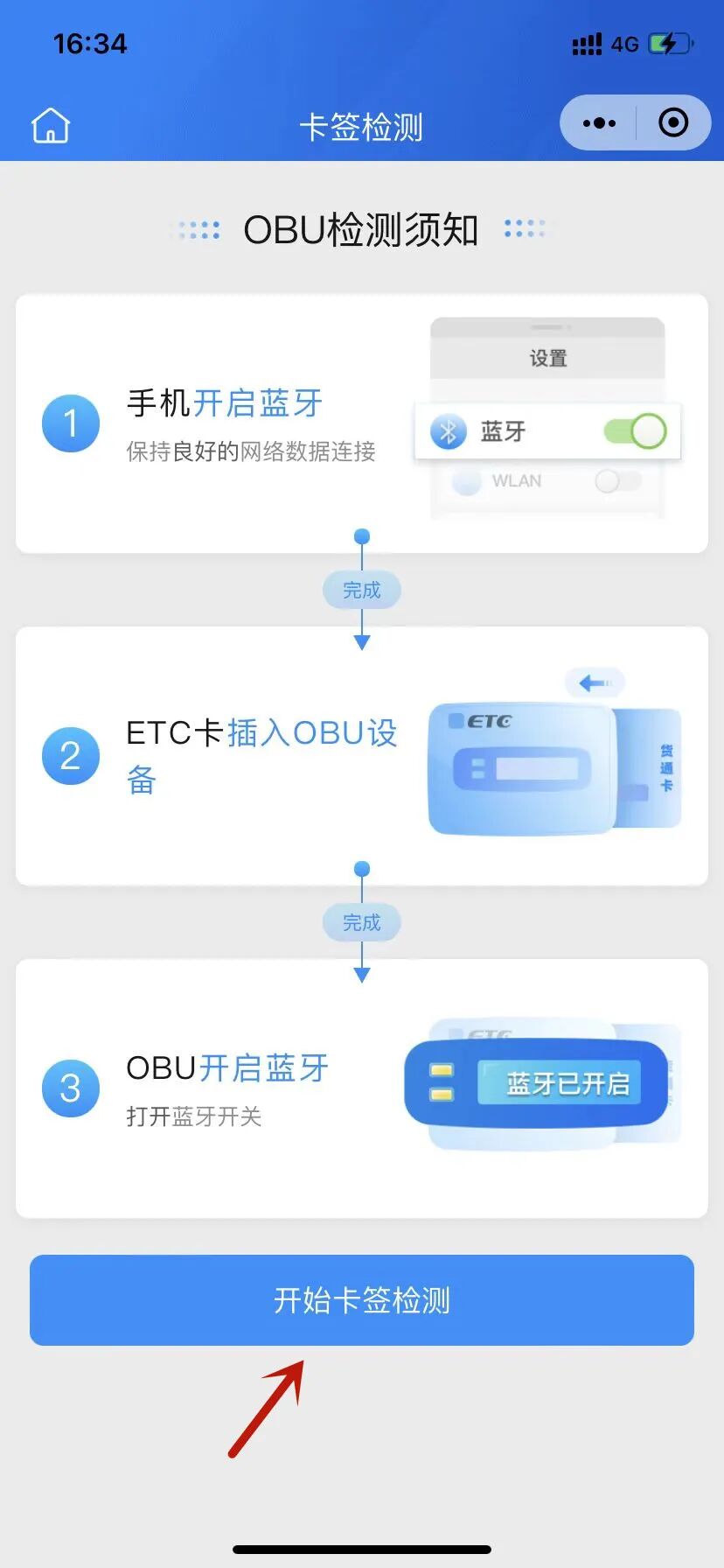Select the step 2 numbered circle icon
724x1568 pixels.
pyautogui.click(x=70, y=755)
